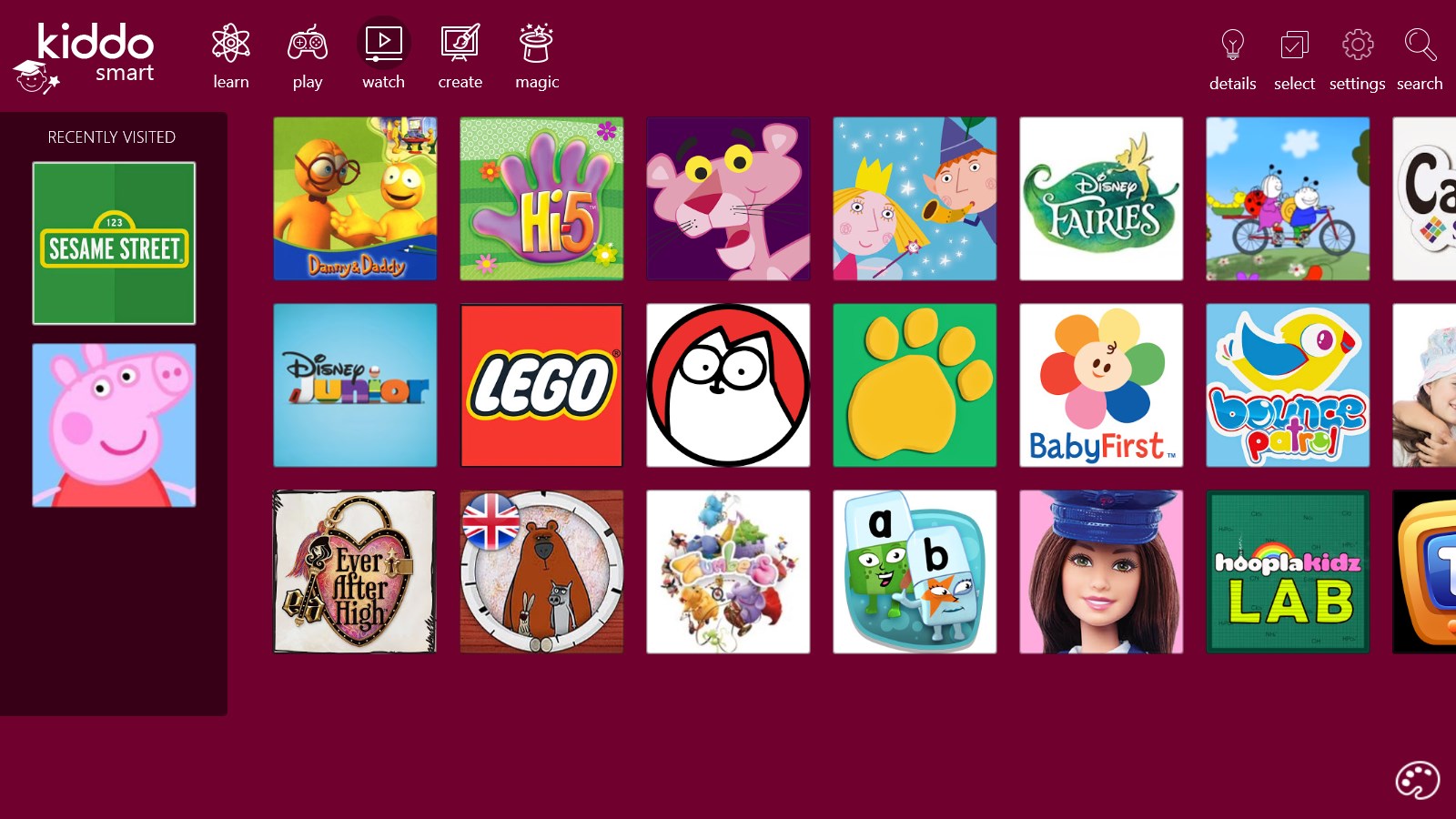Viewport: 1456px width, 819px height.
Task: Select the Hi-5 channel tile
Action: tap(541, 198)
